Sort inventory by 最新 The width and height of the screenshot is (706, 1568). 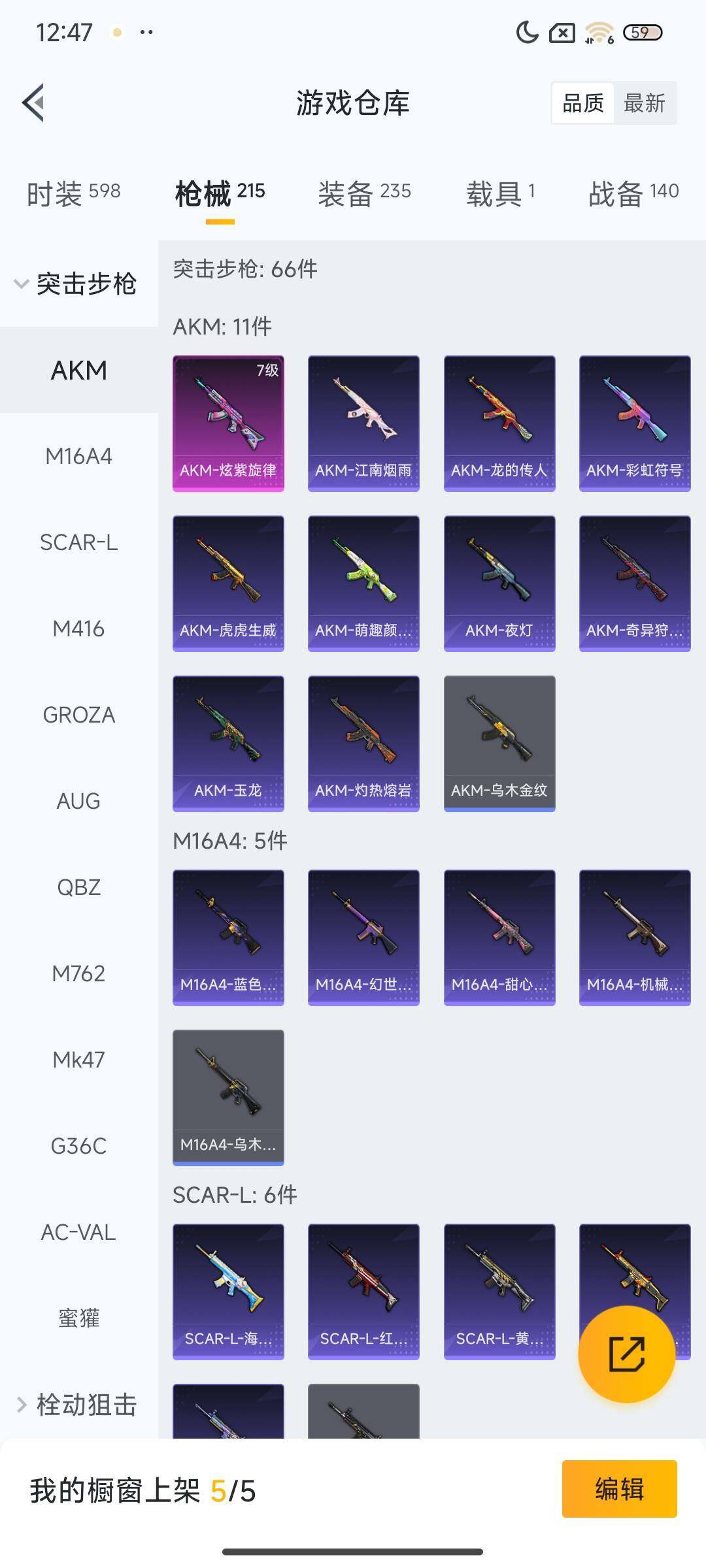pos(644,103)
